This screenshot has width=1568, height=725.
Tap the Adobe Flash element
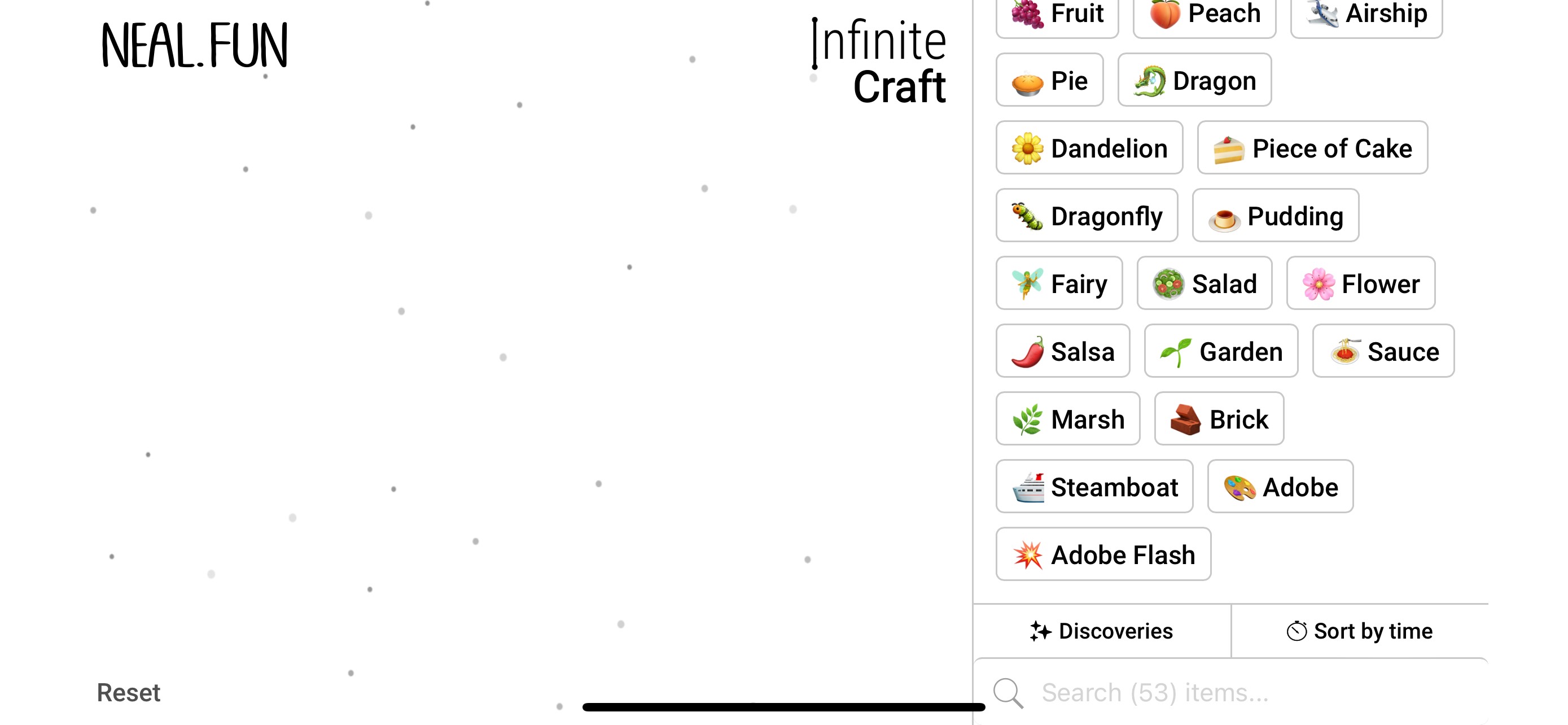1103,554
